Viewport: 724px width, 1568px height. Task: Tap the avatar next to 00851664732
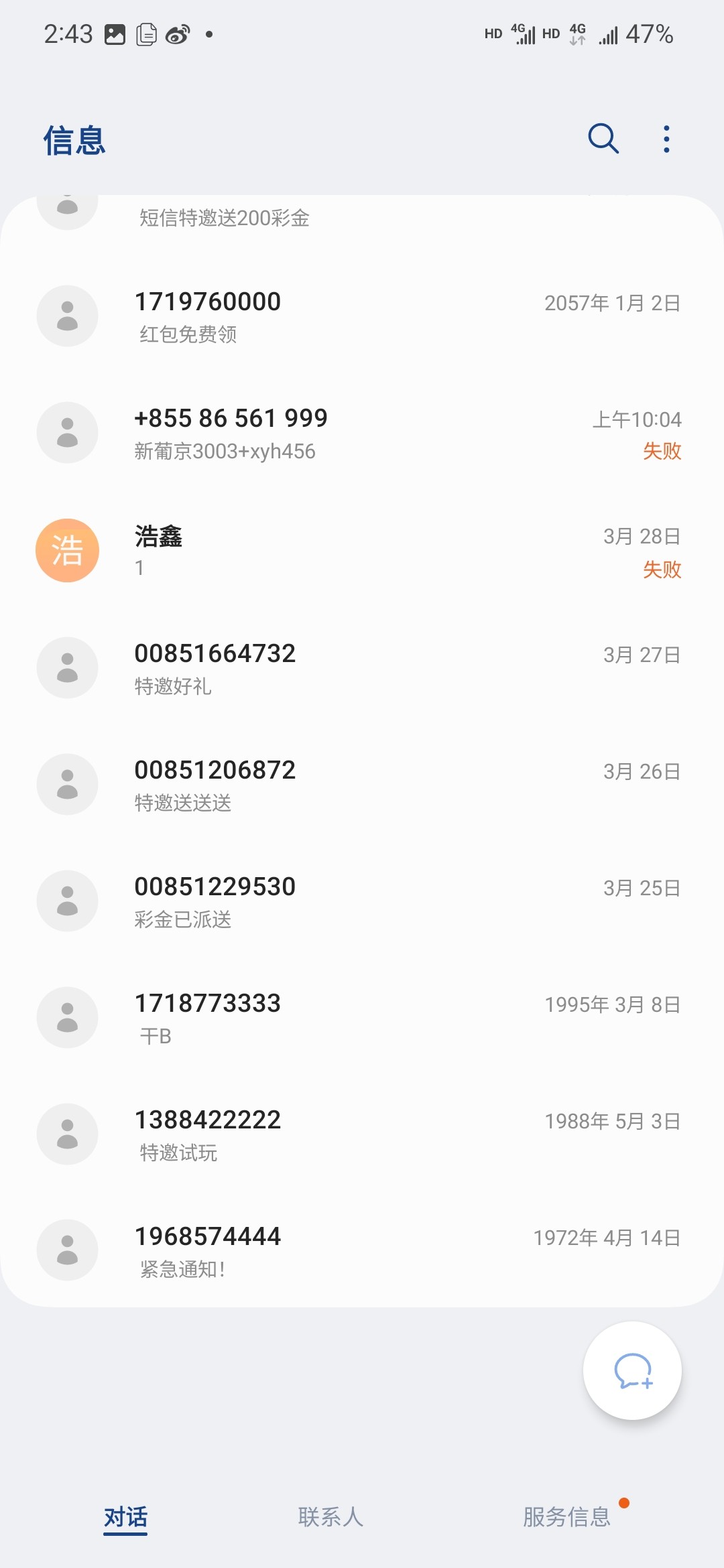(67, 667)
